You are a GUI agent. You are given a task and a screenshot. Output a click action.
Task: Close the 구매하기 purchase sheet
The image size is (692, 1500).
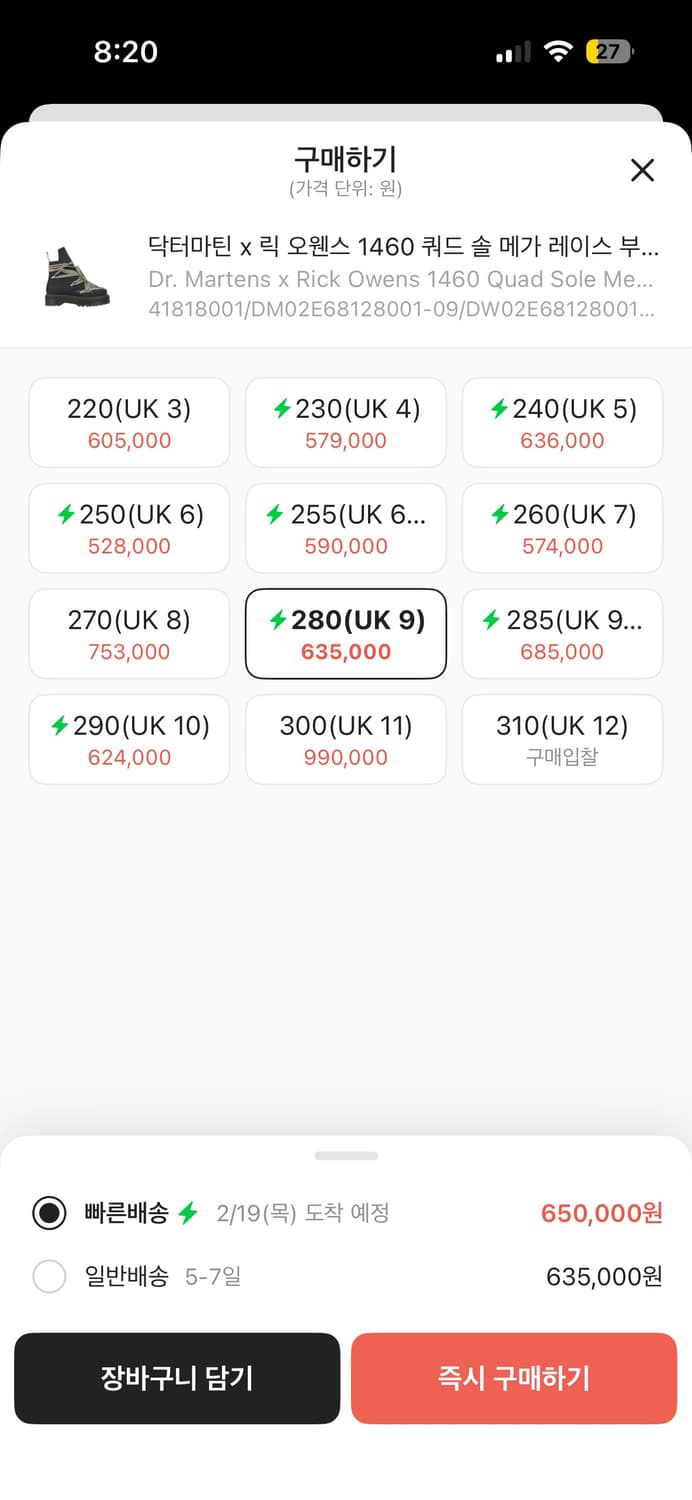(x=642, y=170)
